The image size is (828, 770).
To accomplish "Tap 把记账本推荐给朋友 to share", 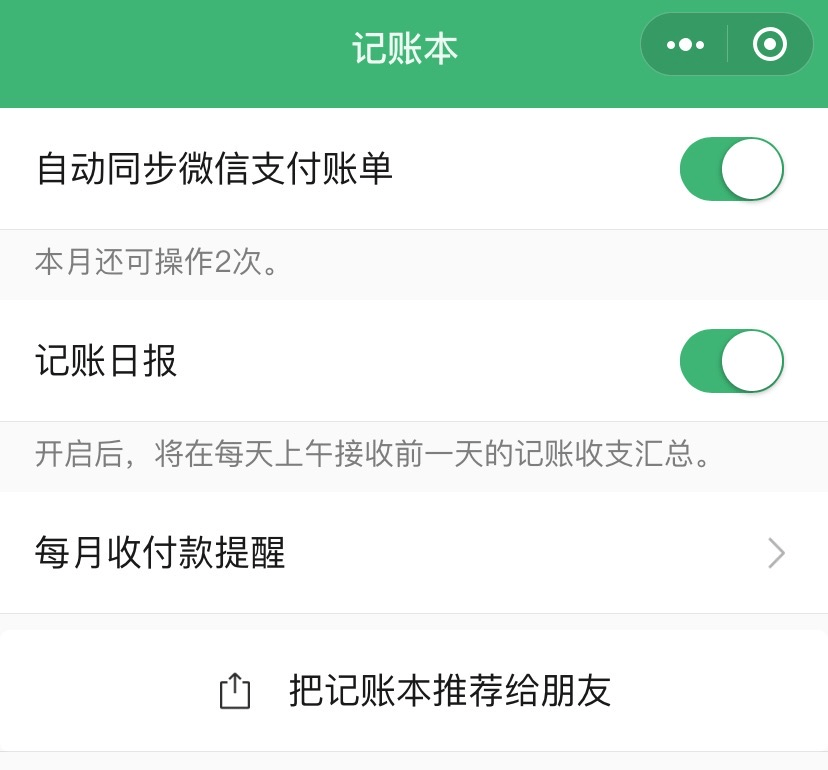I will coord(414,691).
